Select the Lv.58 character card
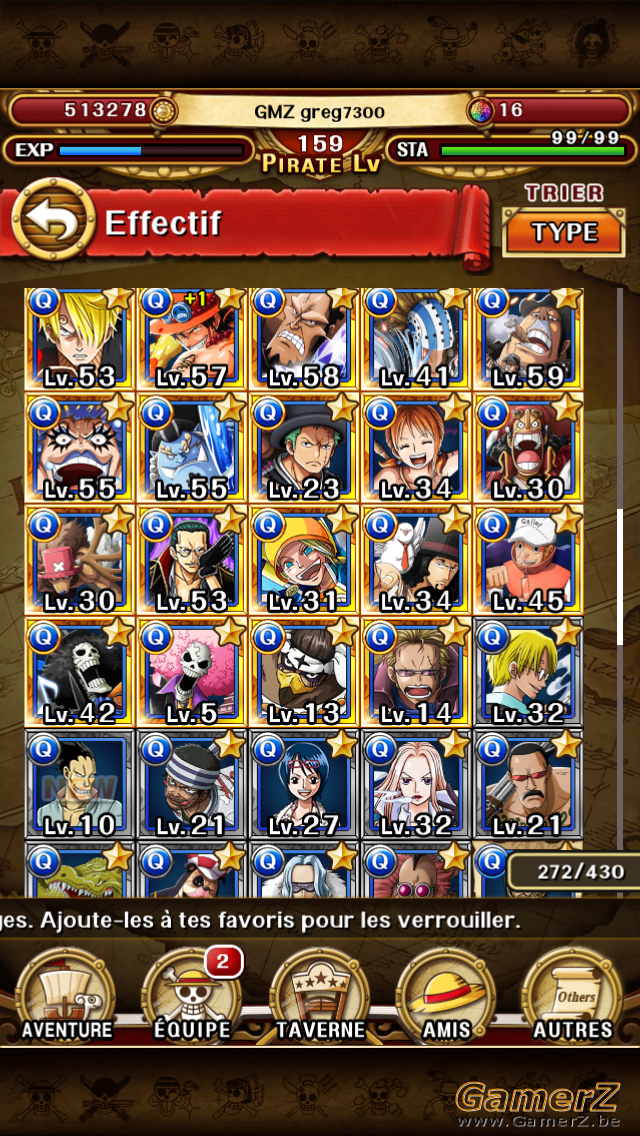Image resolution: width=640 pixels, height=1136 pixels. 304,338
